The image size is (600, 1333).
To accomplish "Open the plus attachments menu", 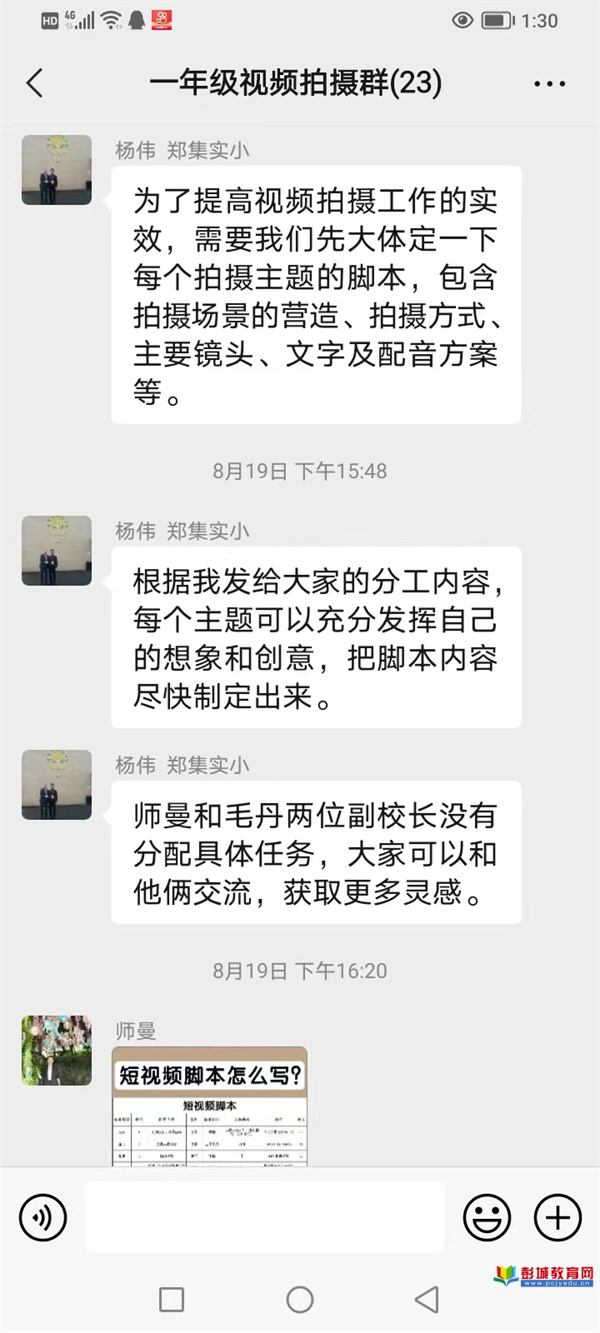I will click(x=557, y=1217).
